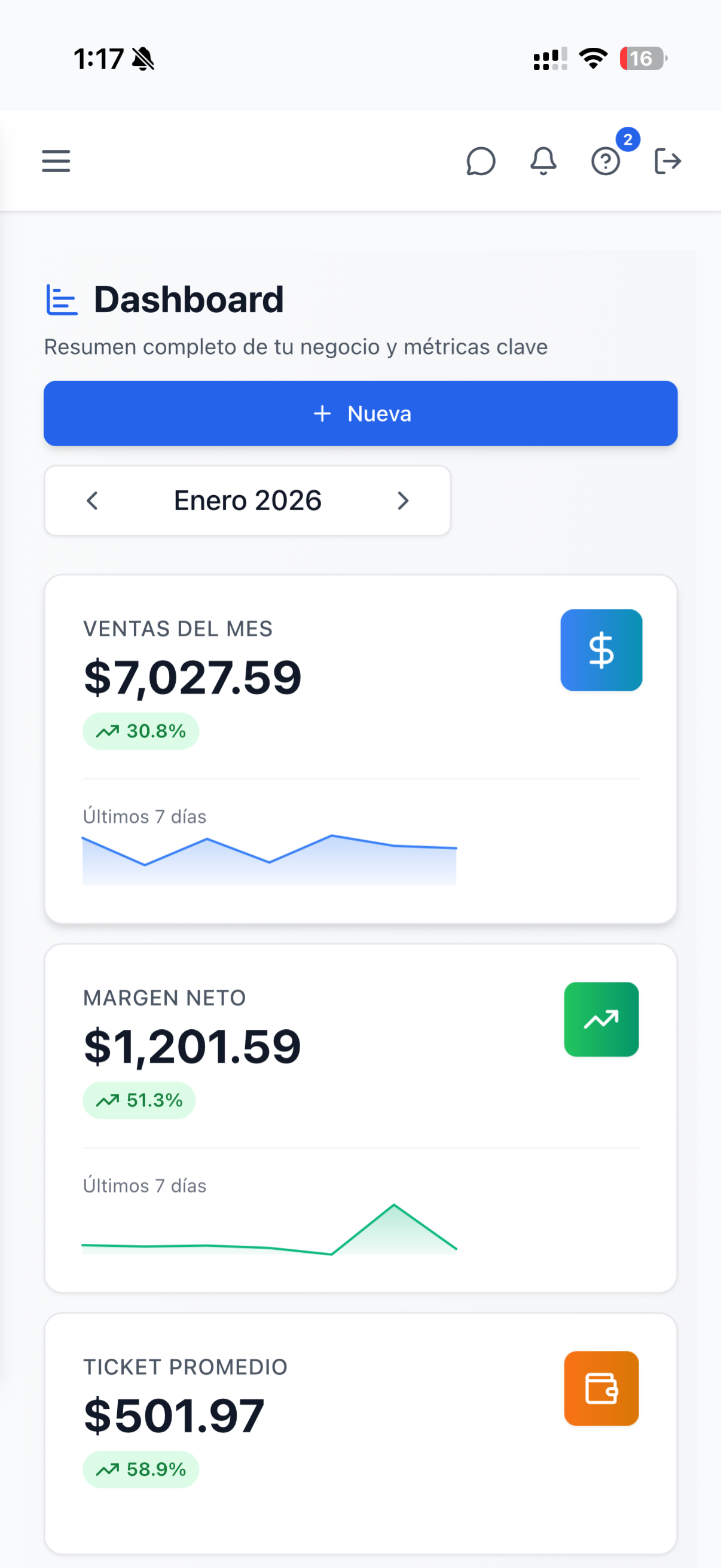Toggle the 51.3% margin badge

tap(139, 1099)
